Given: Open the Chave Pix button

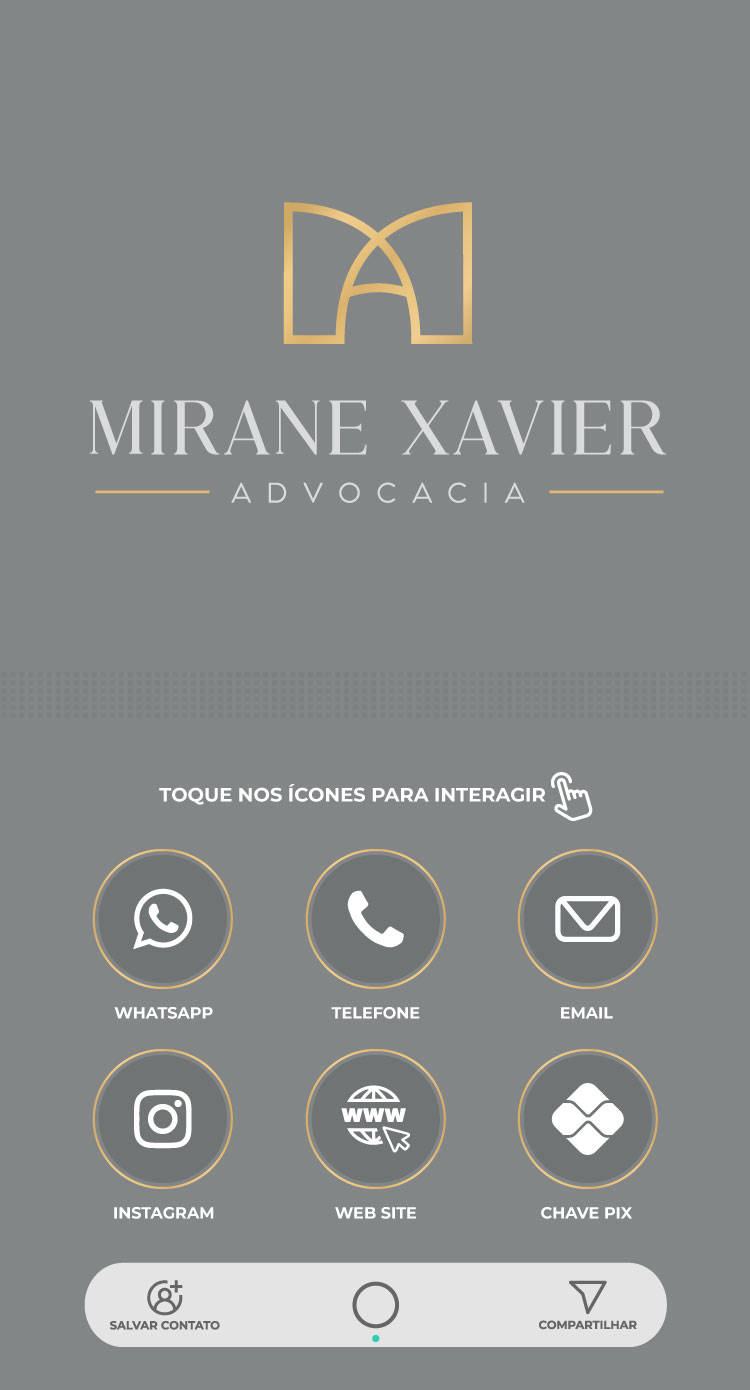Looking at the screenshot, I should tap(587, 1118).
